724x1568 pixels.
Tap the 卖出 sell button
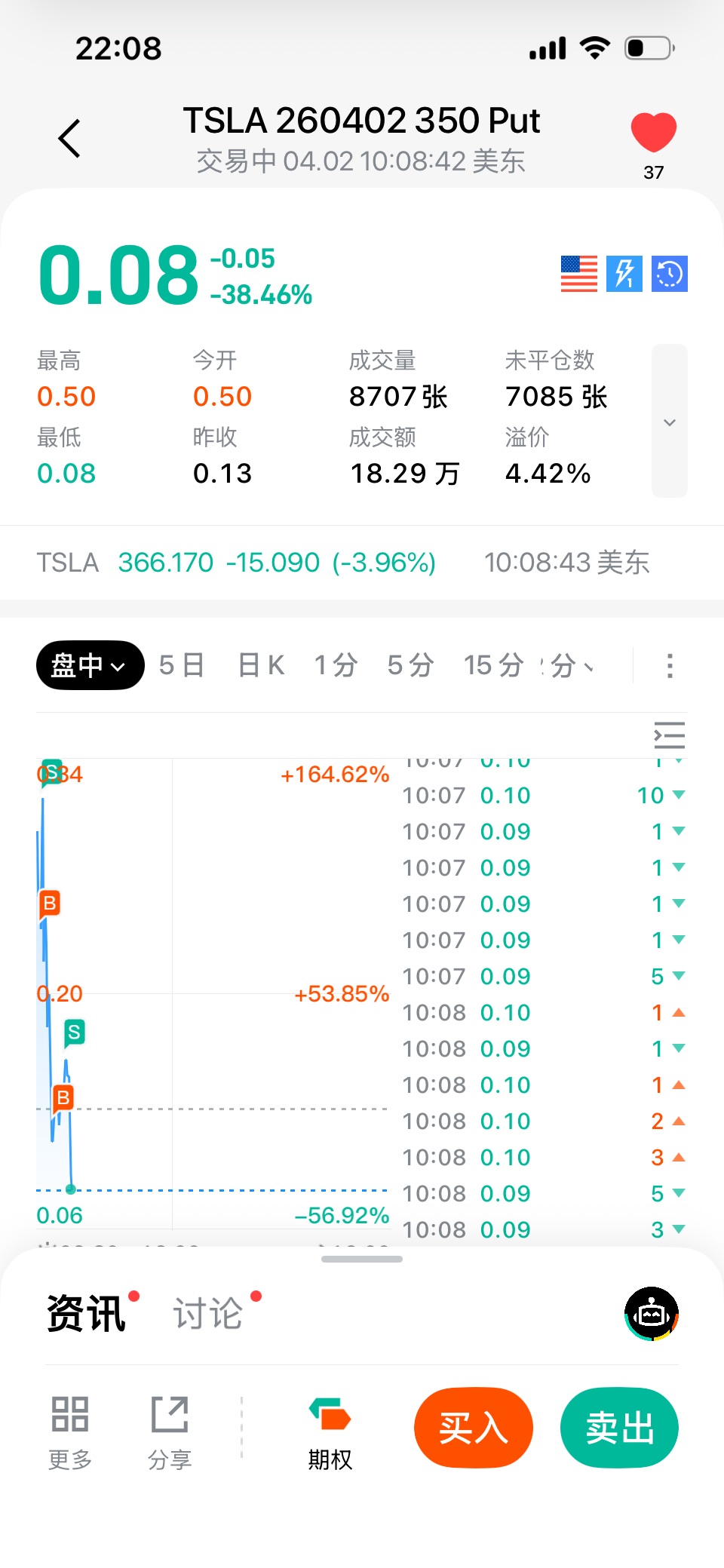619,1427
